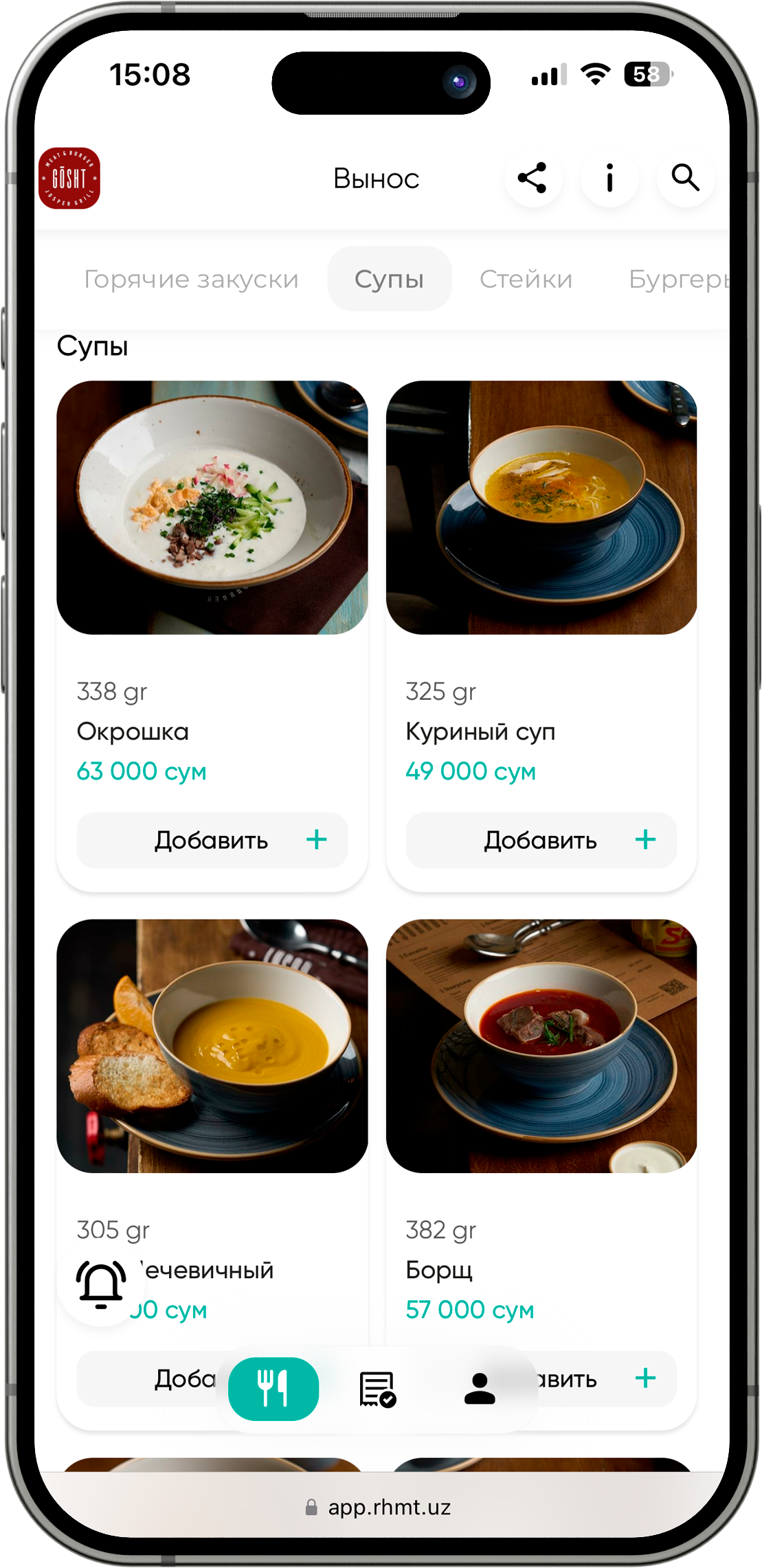
Task: Select the Супы category tab
Action: (389, 280)
